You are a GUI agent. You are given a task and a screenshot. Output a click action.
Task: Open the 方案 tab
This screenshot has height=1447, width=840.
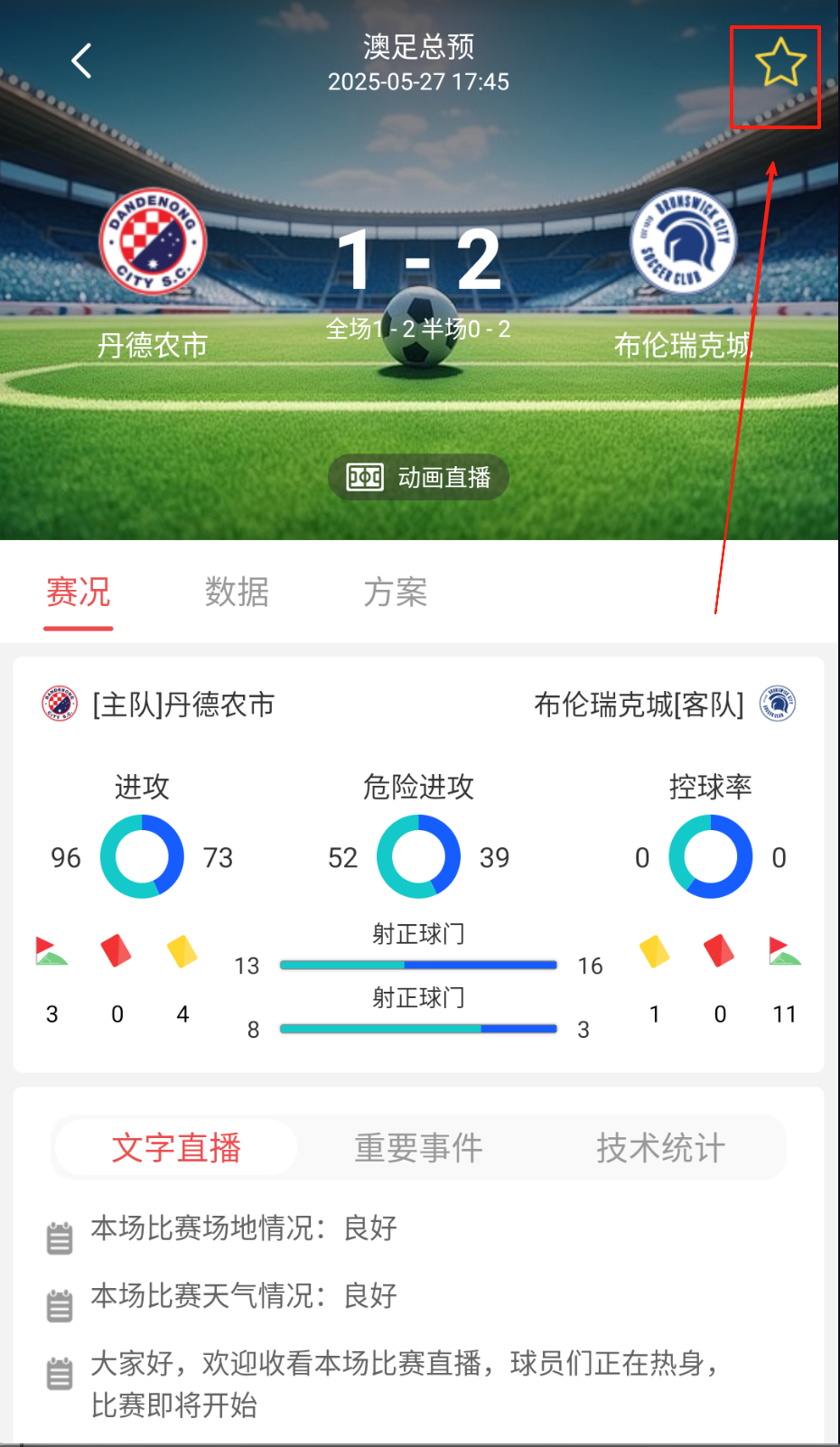tap(395, 593)
